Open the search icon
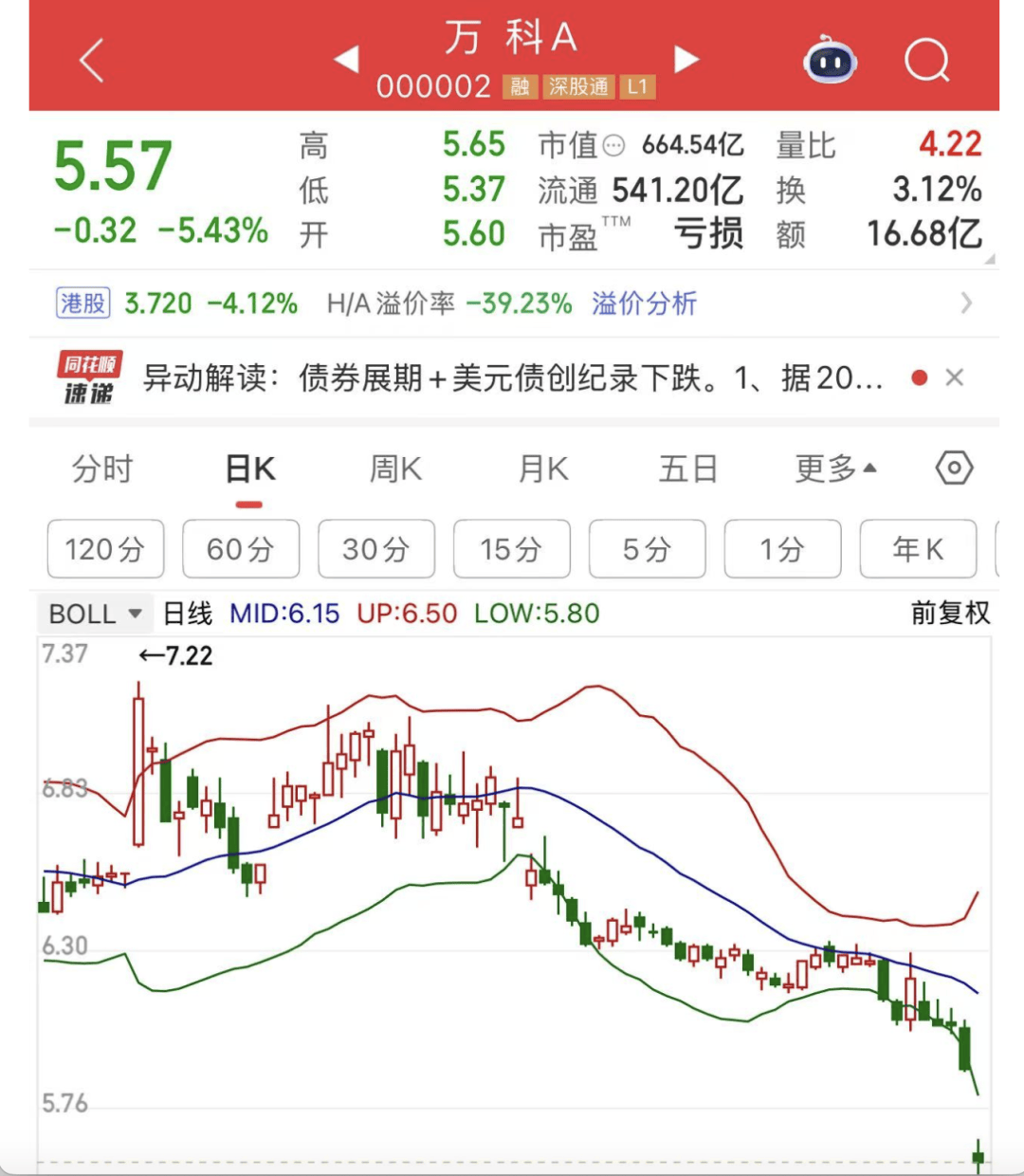1024x1176 pixels. click(x=926, y=60)
